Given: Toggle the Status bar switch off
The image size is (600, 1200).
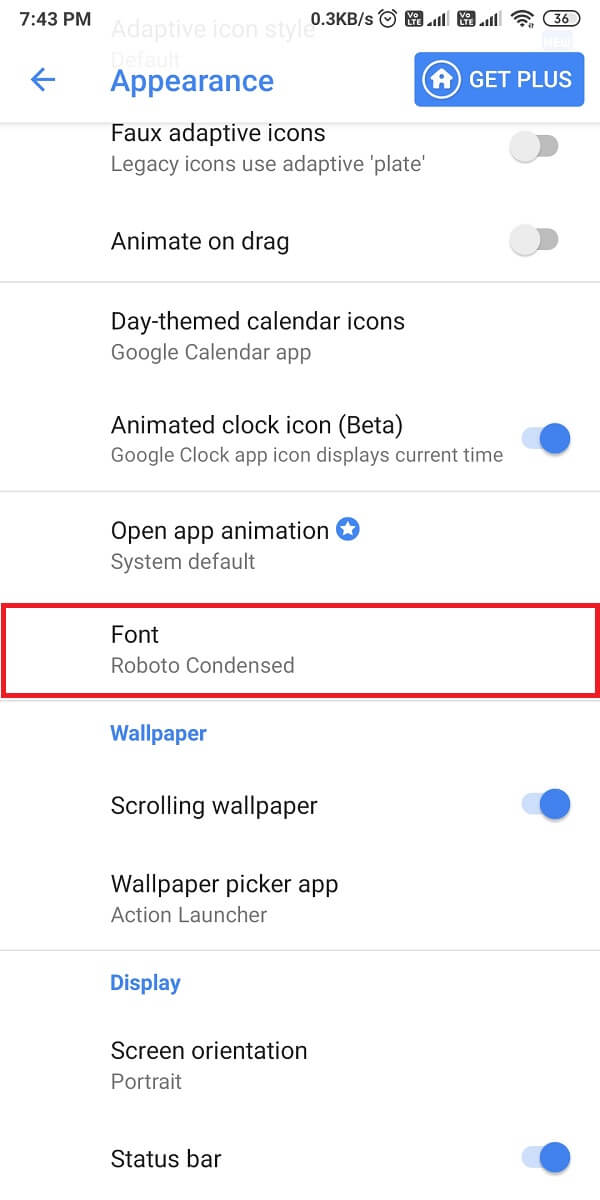Looking at the screenshot, I should pos(545,1158).
